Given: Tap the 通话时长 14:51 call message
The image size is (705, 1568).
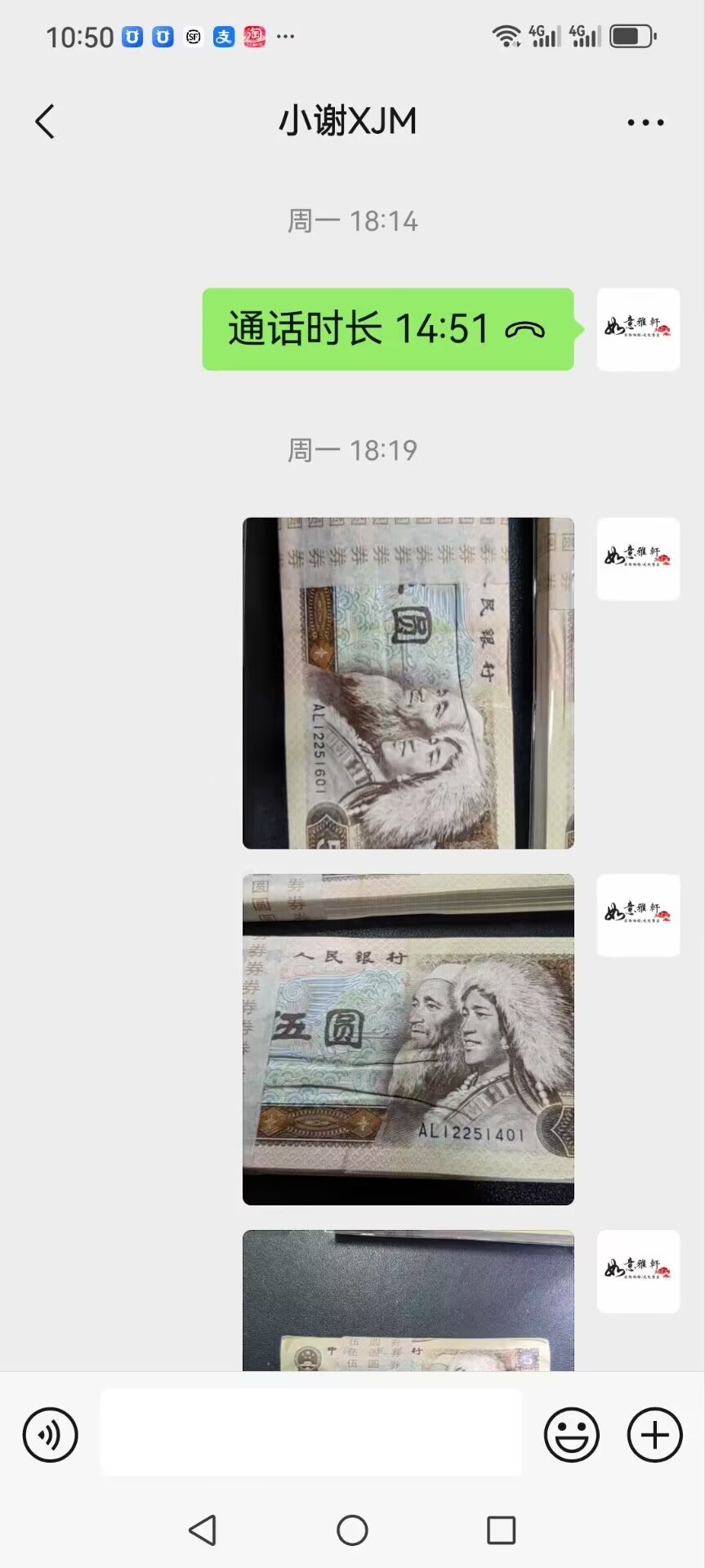Looking at the screenshot, I should click(x=388, y=329).
